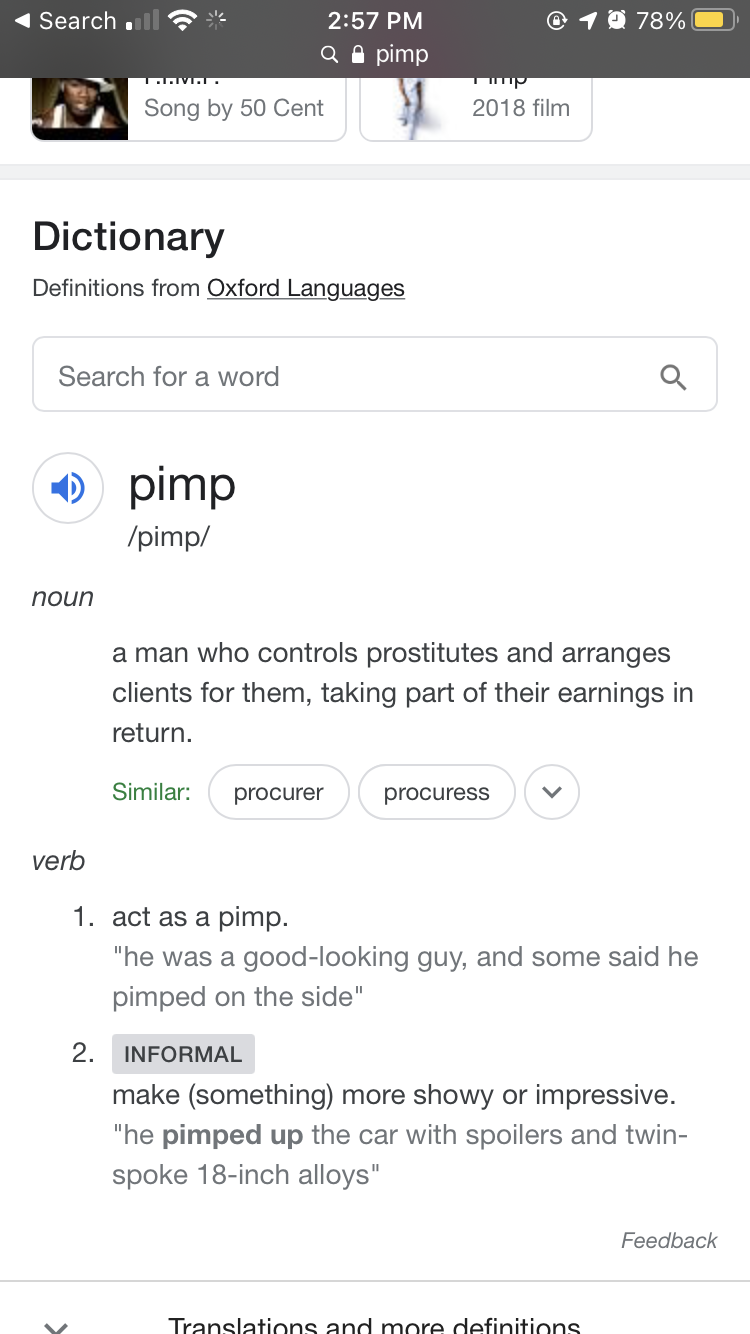This screenshot has width=750, height=1334.
Task: Select the procurer synonym chip
Action: (278, 793)
